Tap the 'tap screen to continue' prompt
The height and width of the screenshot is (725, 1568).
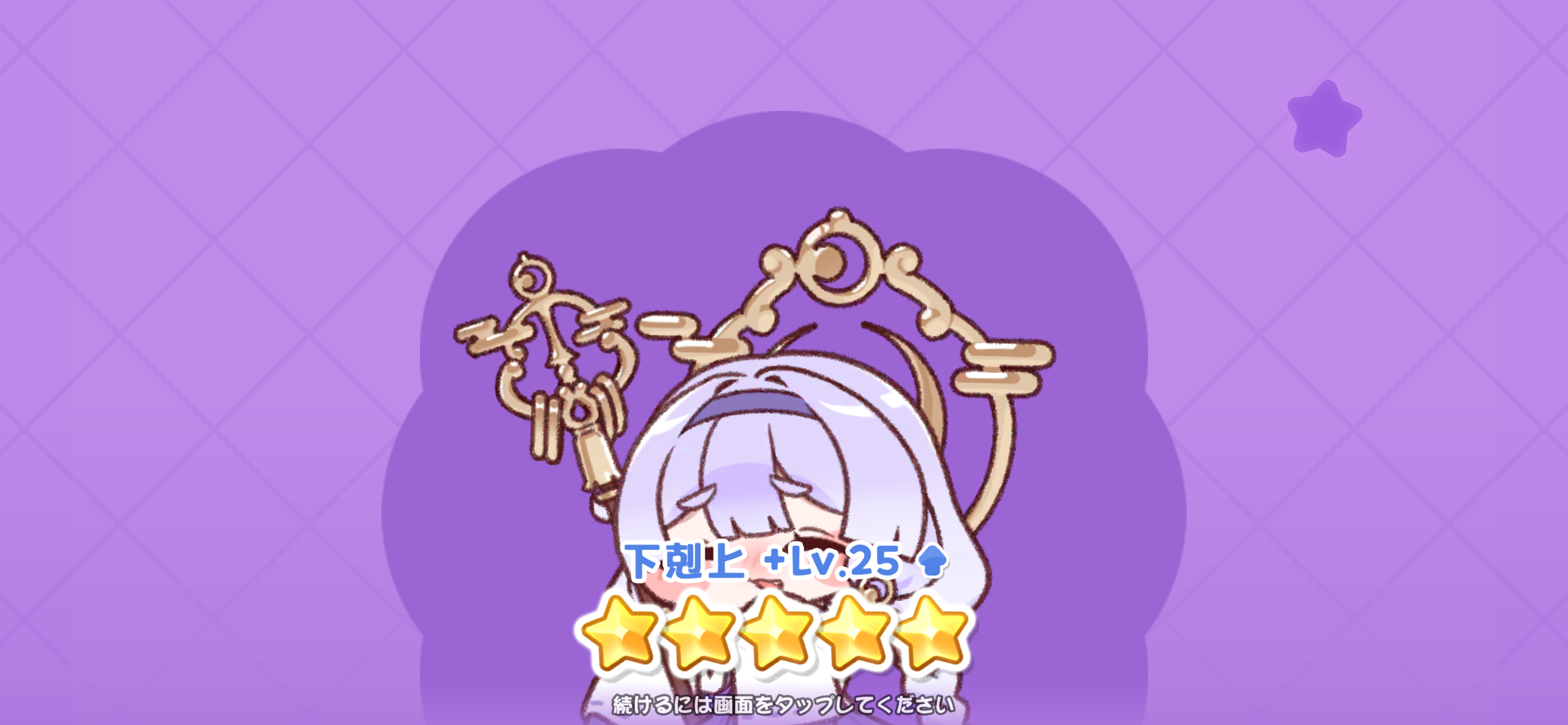coord(783,705)
